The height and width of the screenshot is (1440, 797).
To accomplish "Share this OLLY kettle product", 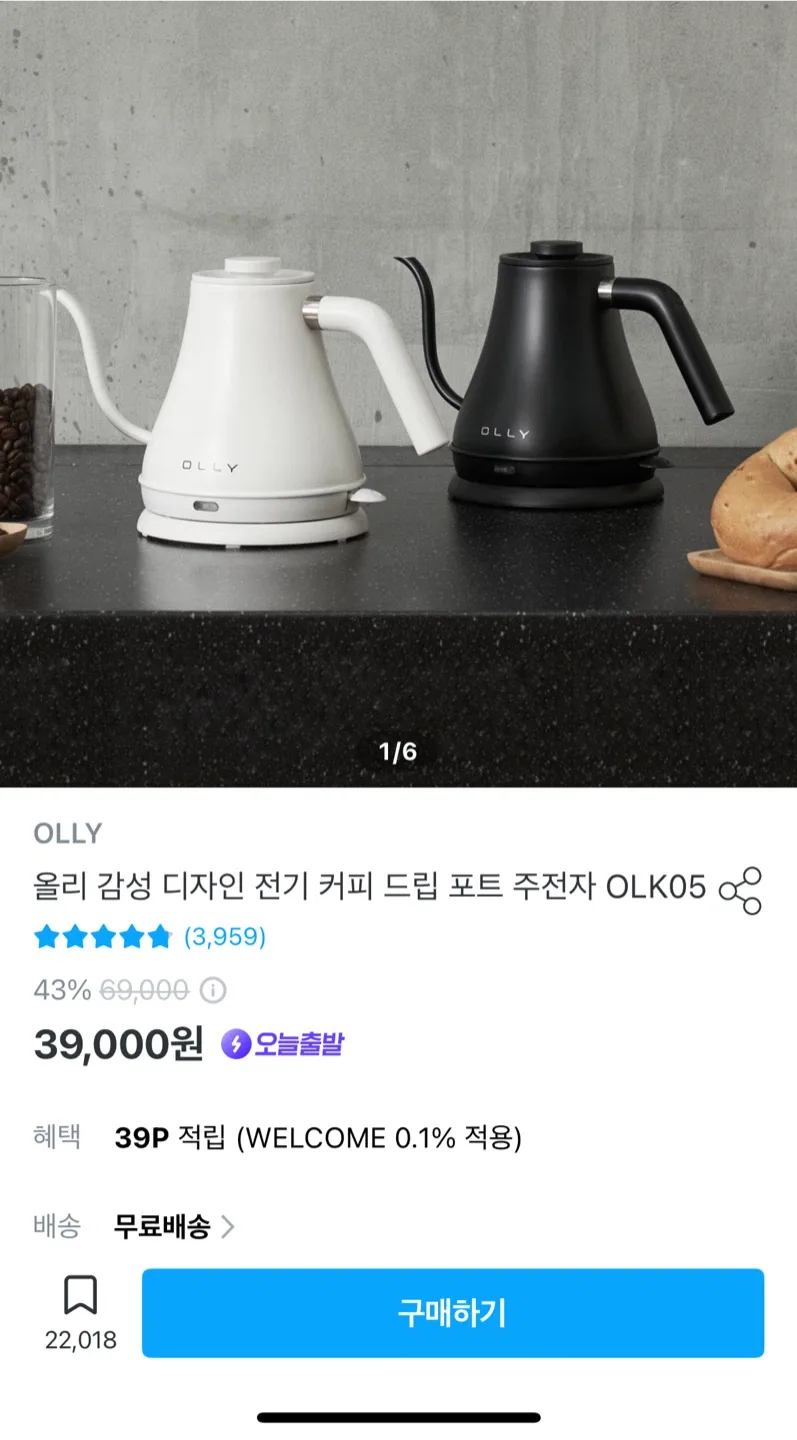I will [x=741, y=890].
